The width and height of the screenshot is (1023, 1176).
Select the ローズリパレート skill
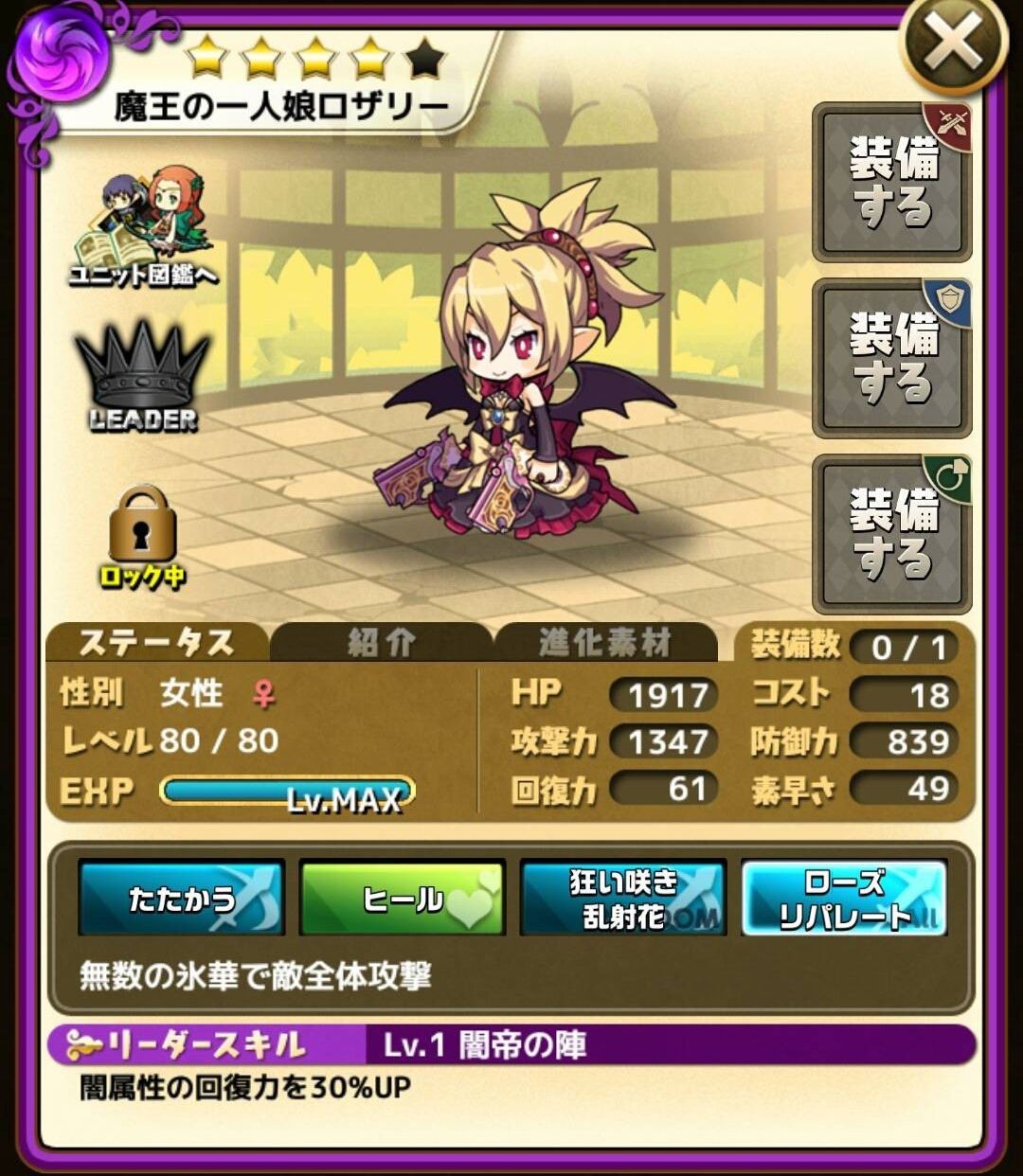844,898
